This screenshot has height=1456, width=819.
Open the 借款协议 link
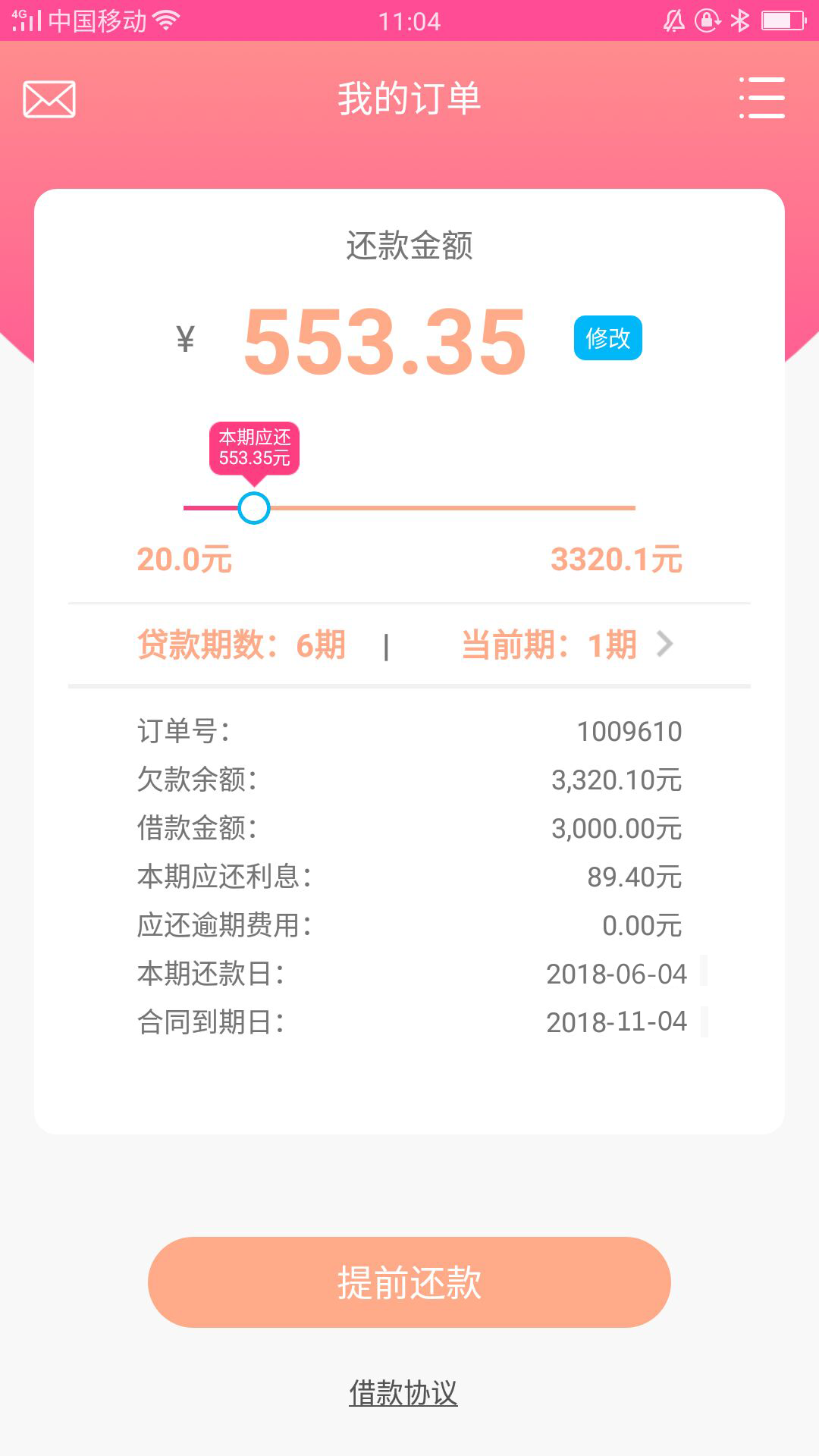pos(403,1392)
